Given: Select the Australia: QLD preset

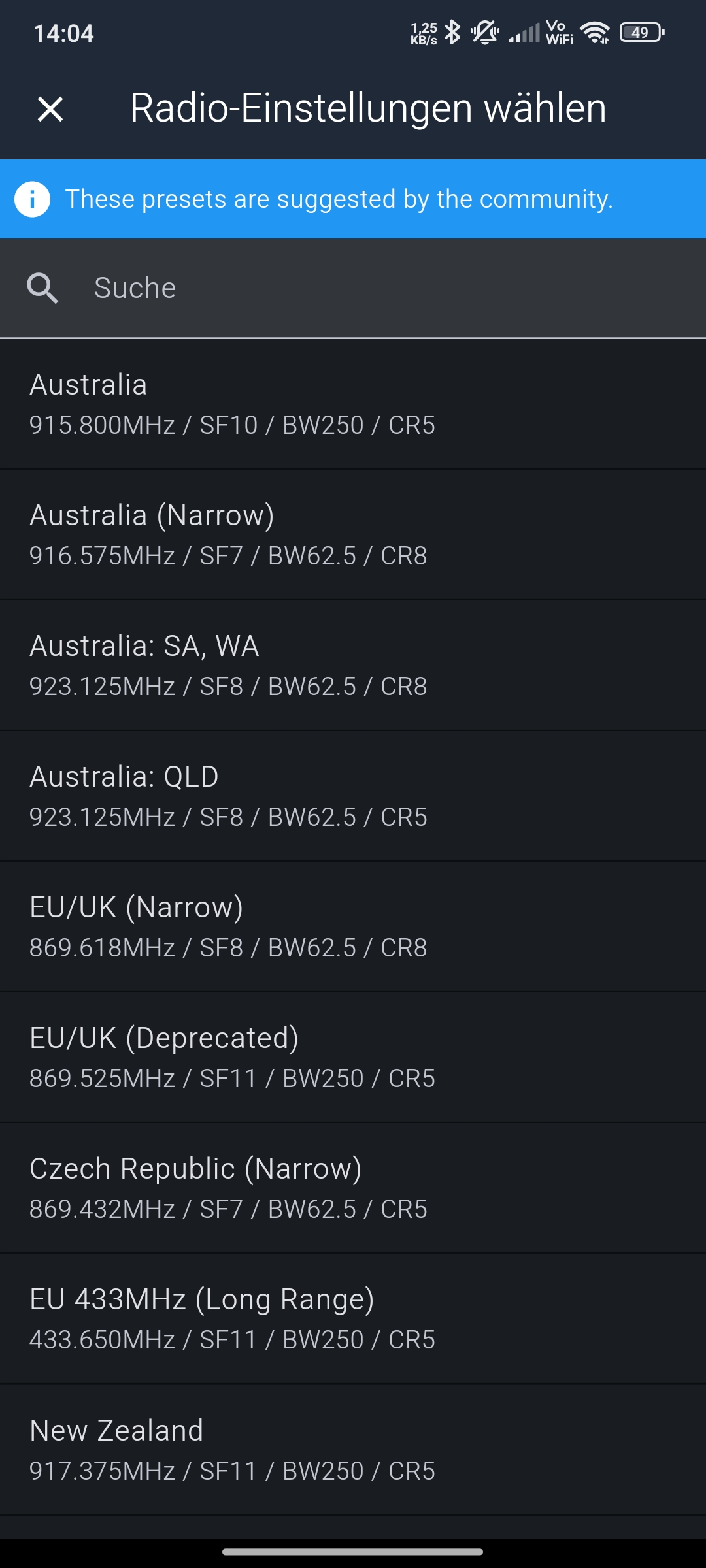Looking at the screenshot, I should click(x=353, y=796).
